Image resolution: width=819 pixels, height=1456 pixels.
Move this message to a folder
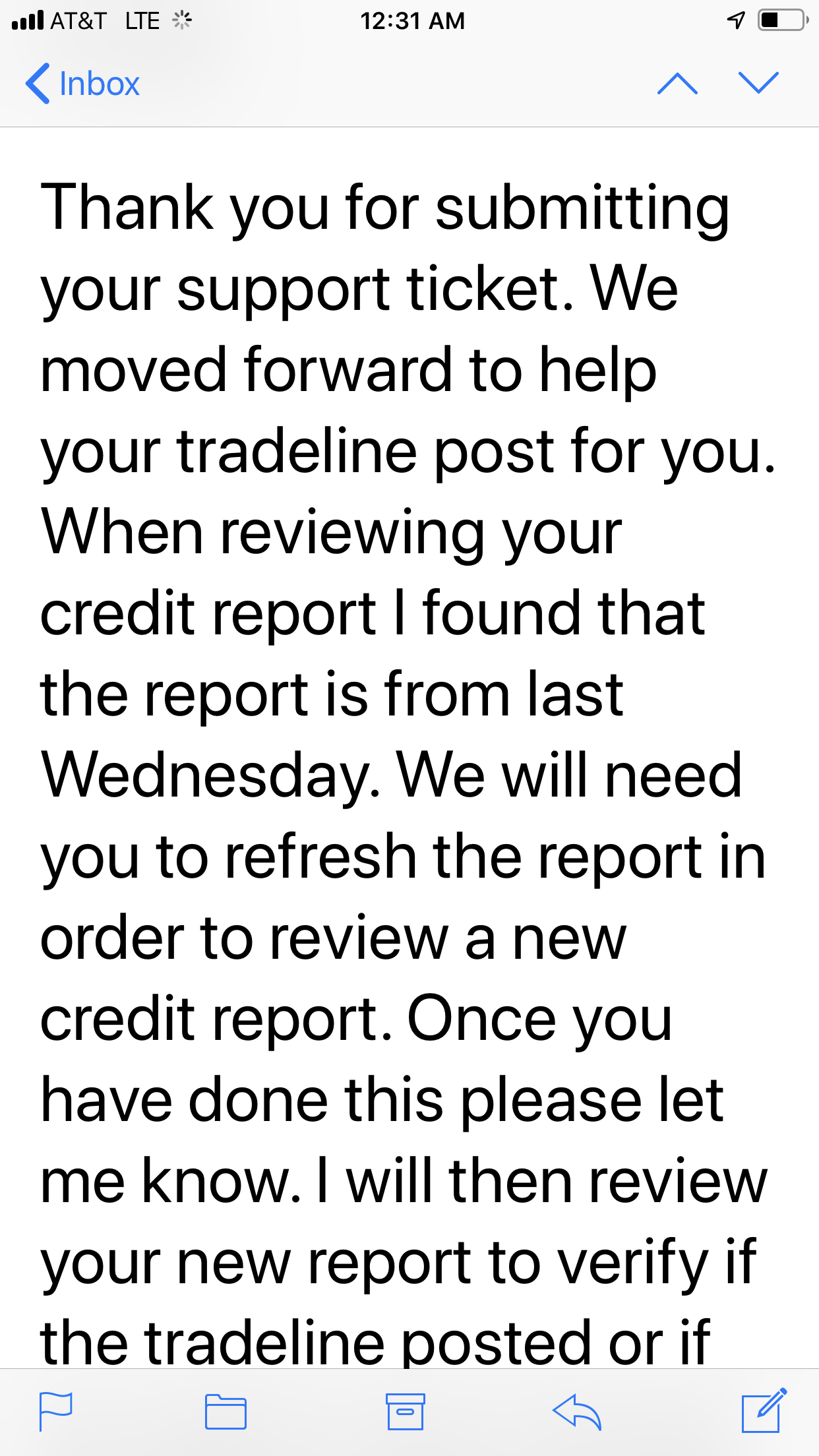226,1411
